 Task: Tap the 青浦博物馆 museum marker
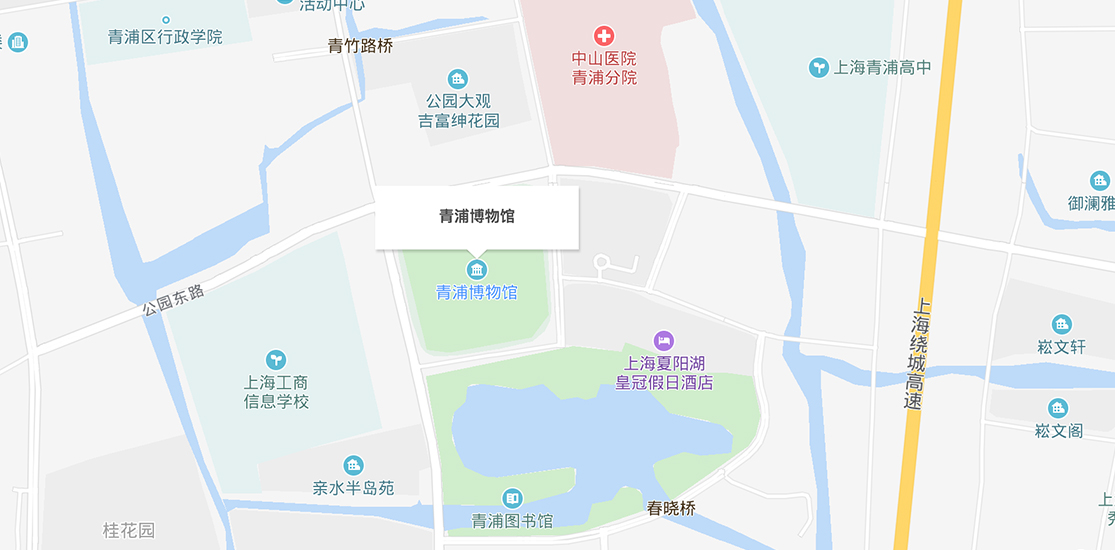click(x=477, y=269)
